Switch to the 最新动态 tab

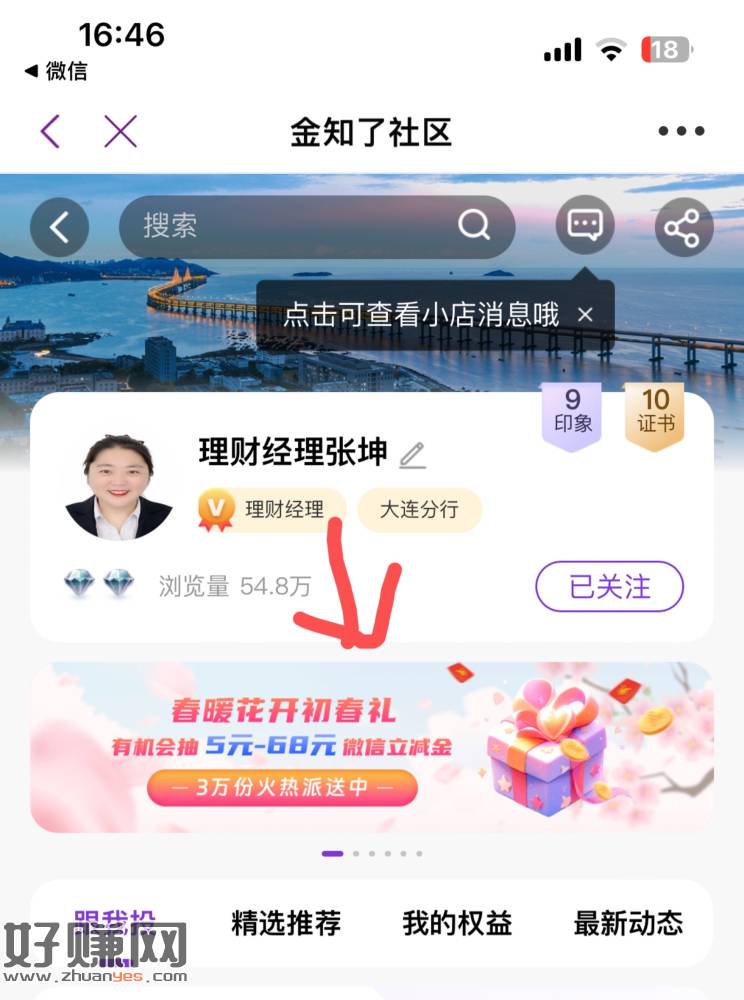coord(628,923)
